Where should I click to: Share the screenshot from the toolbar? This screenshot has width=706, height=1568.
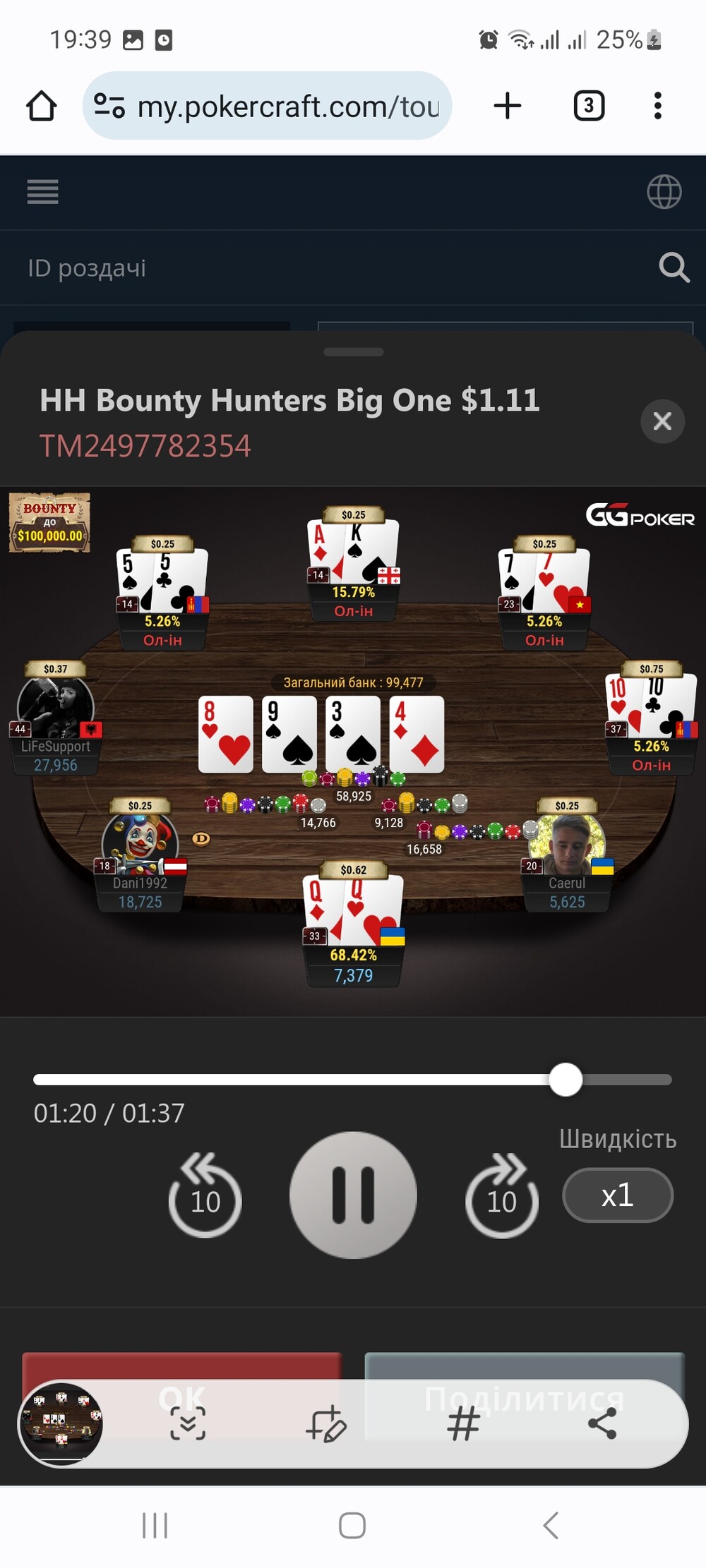pos(602,1423)
